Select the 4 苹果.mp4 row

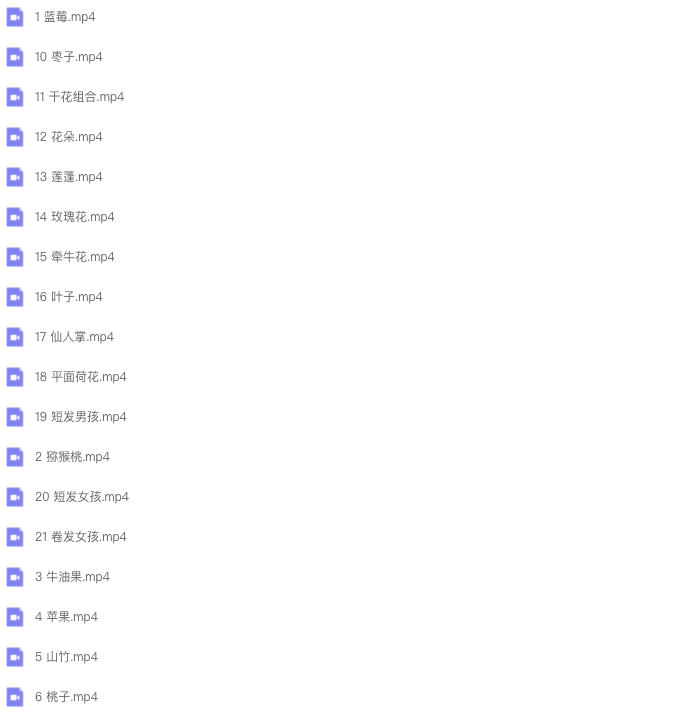(66, 617)
